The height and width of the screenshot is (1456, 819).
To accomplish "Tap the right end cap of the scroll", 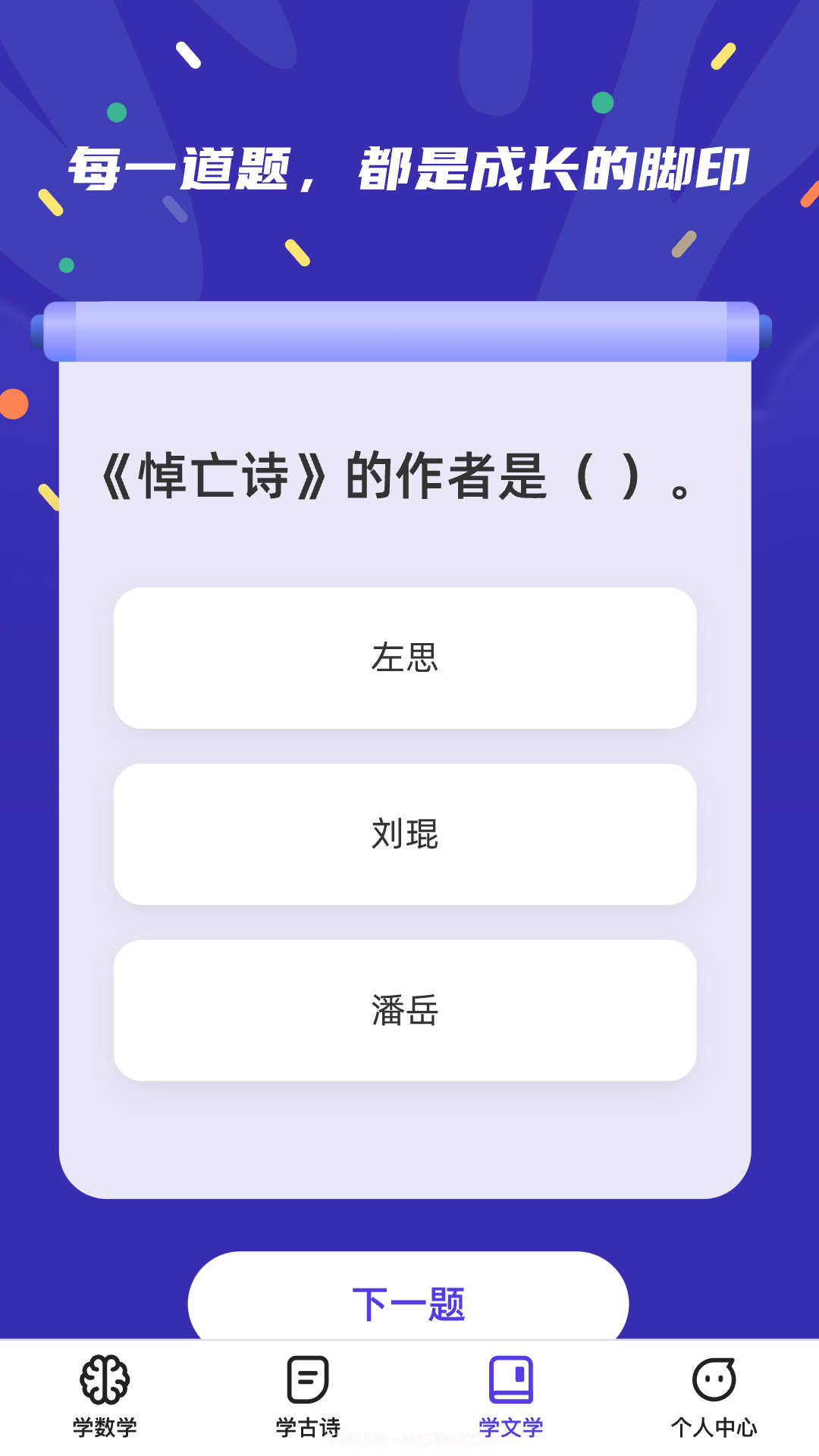I will [x=769, y=331].
